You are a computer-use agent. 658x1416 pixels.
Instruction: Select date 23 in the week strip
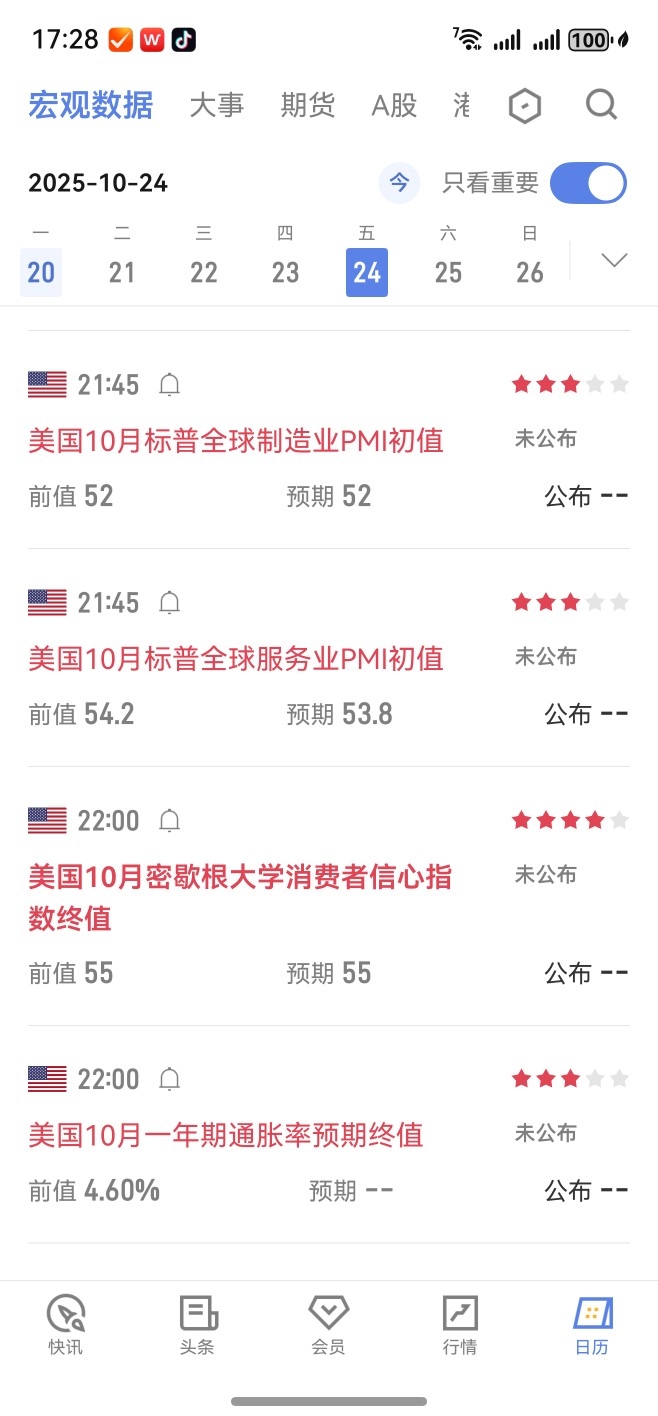[x=285, y=271]
